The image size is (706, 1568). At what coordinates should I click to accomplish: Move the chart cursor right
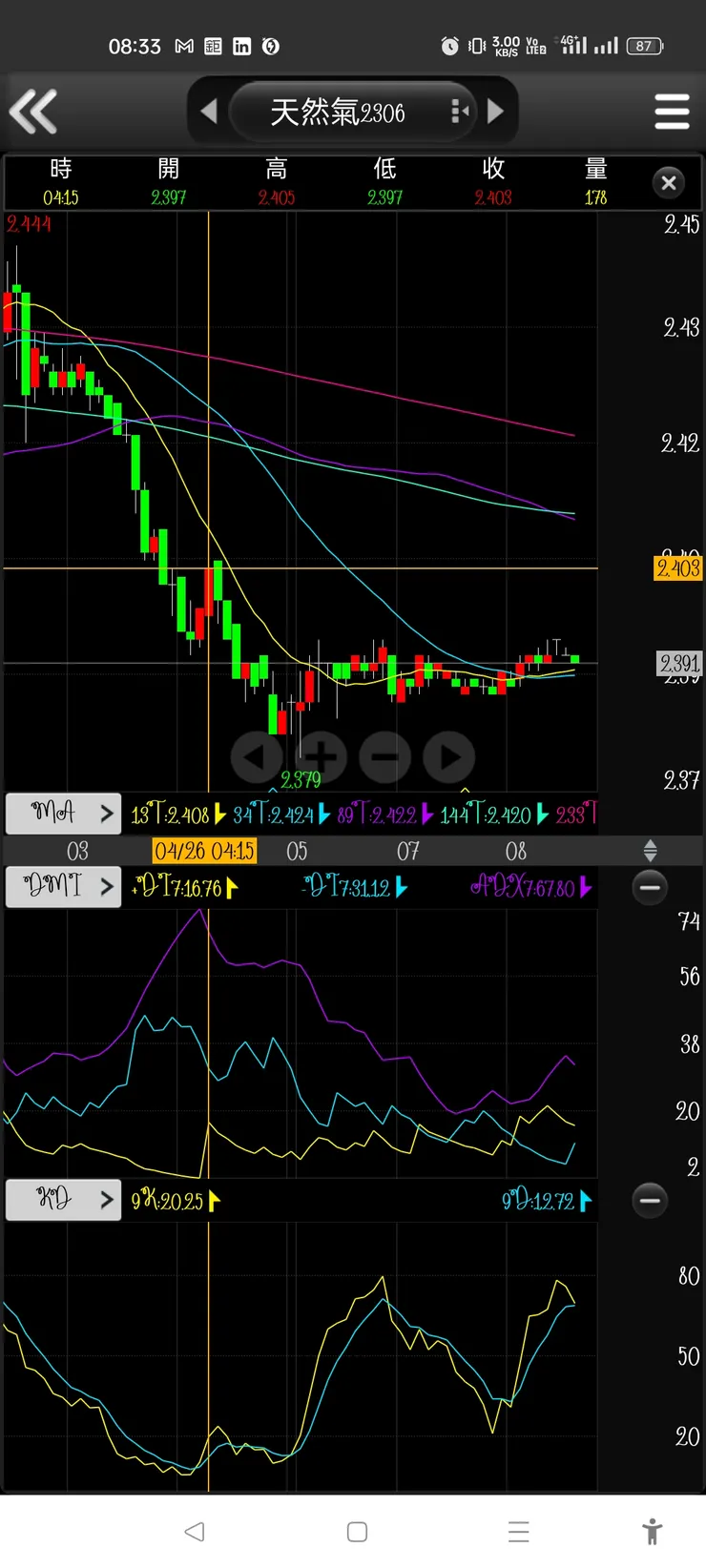(x=448, y=757)
